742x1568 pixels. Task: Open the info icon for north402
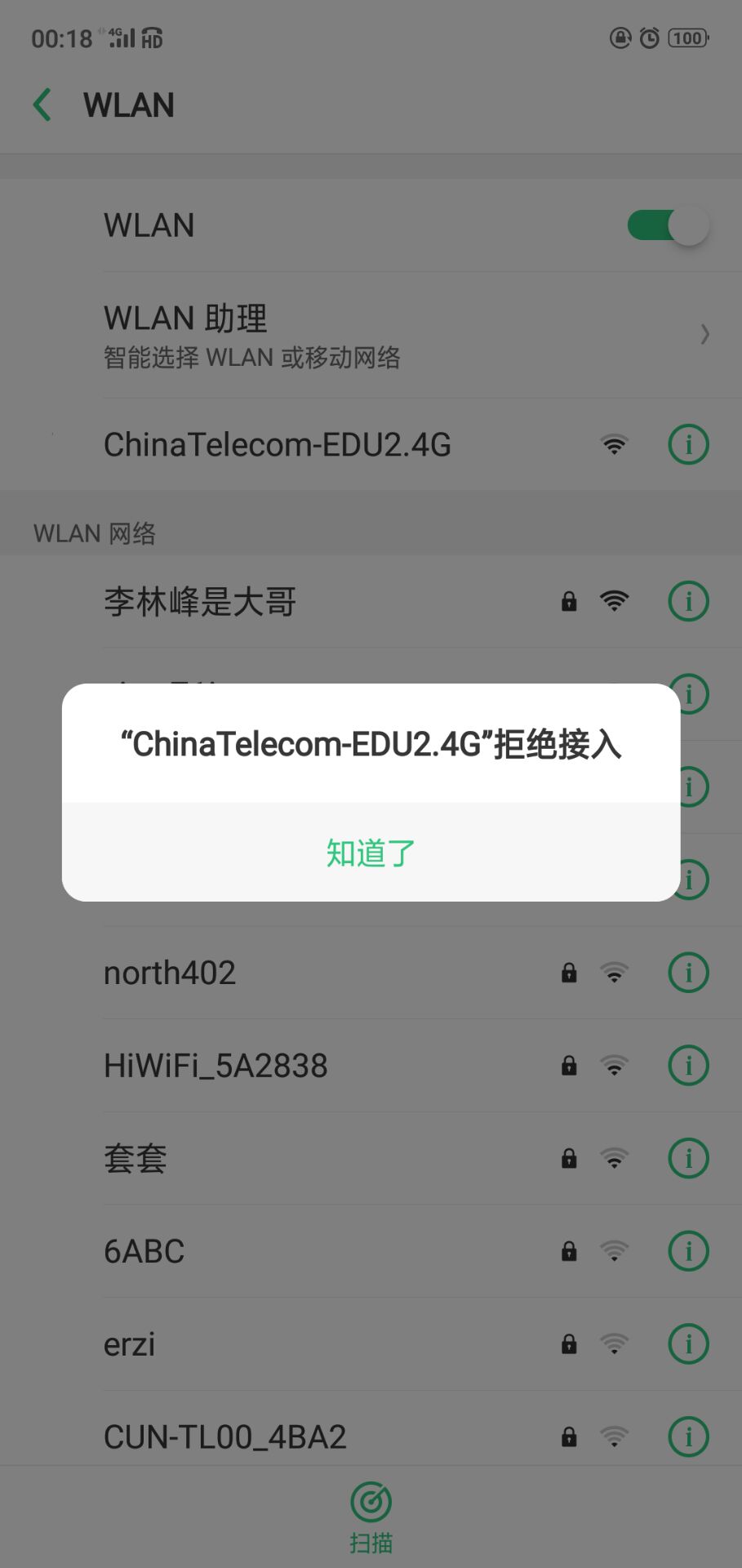click(x=688, y=973)
